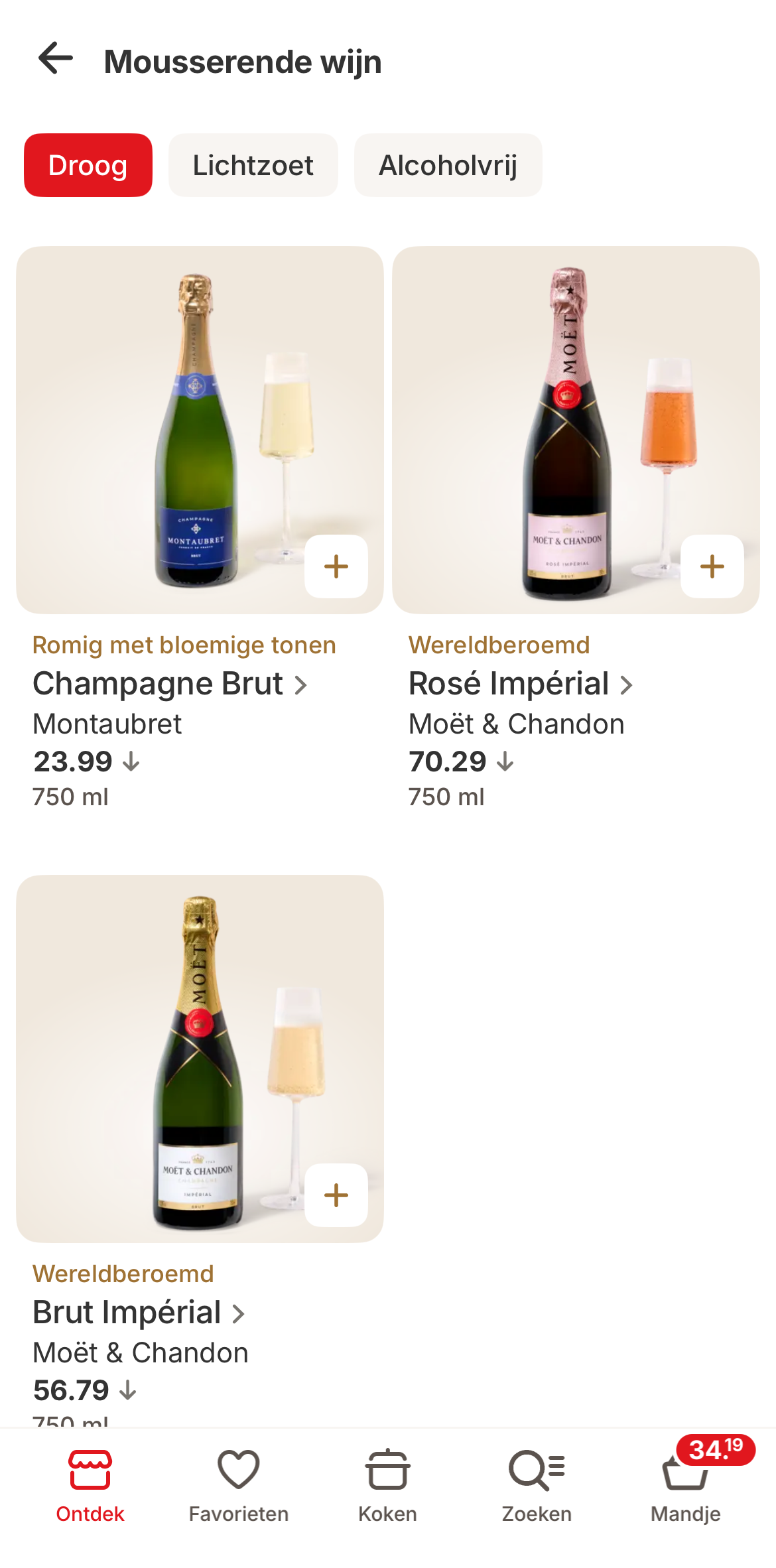Image resolution: width=776 pixels, height=1568 pixels.
Task: Filter by Lichtzoet
Action: point(253,165)
